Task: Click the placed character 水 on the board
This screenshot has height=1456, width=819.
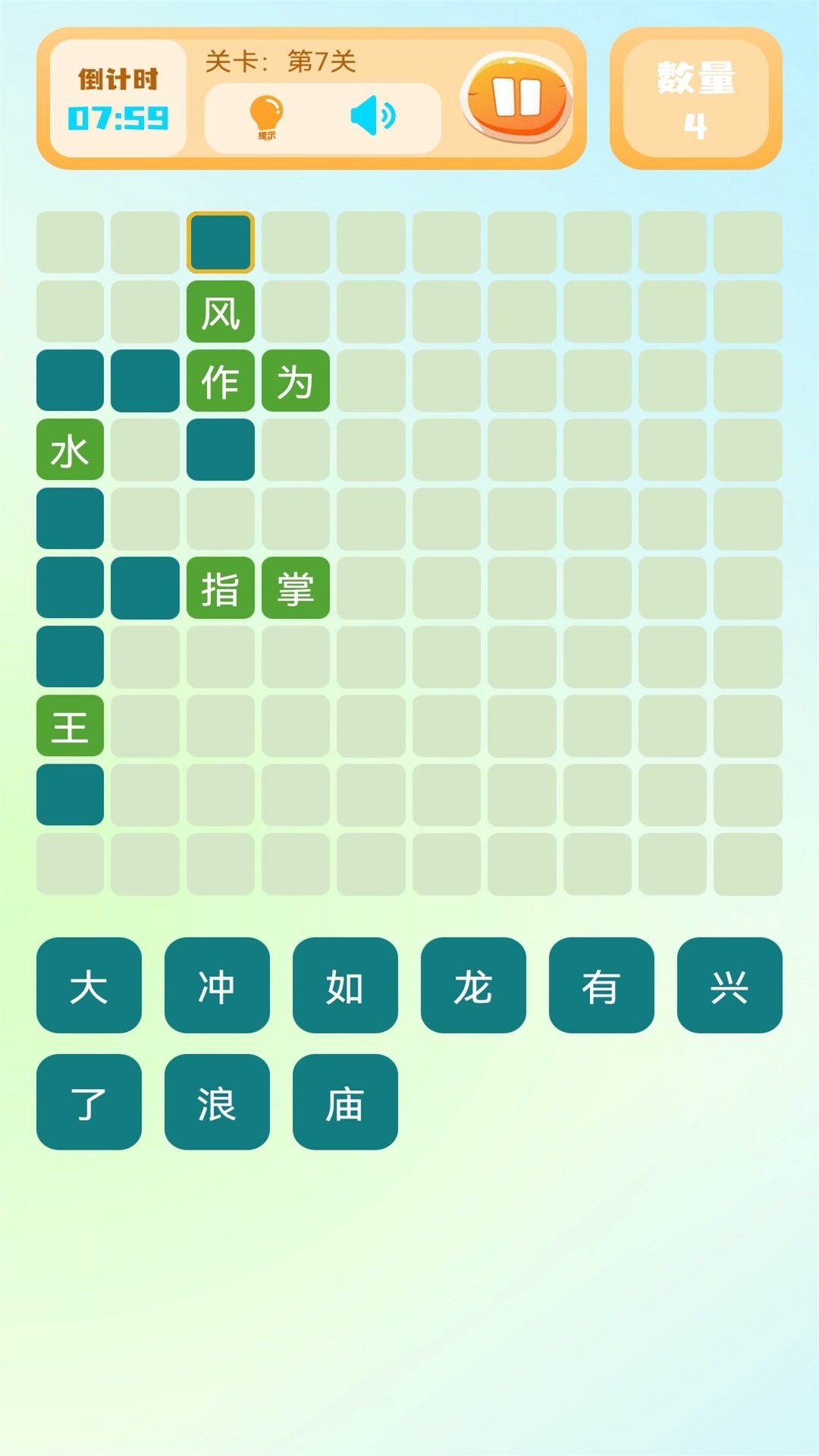Action: [69, 450]
